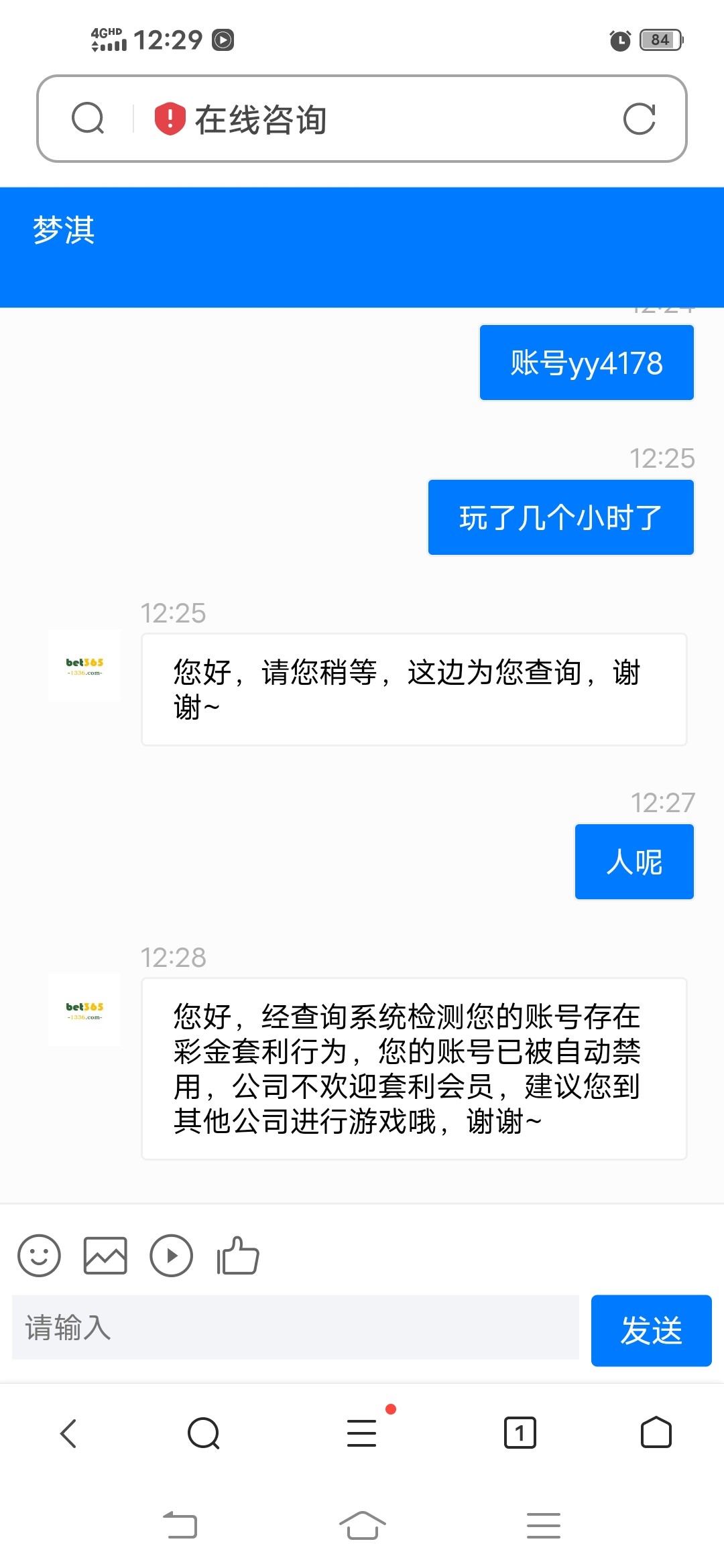Screen dimensions: 724x1568
Task: Tap the thumbs-up rating icon
Action: coord(238,1255)
